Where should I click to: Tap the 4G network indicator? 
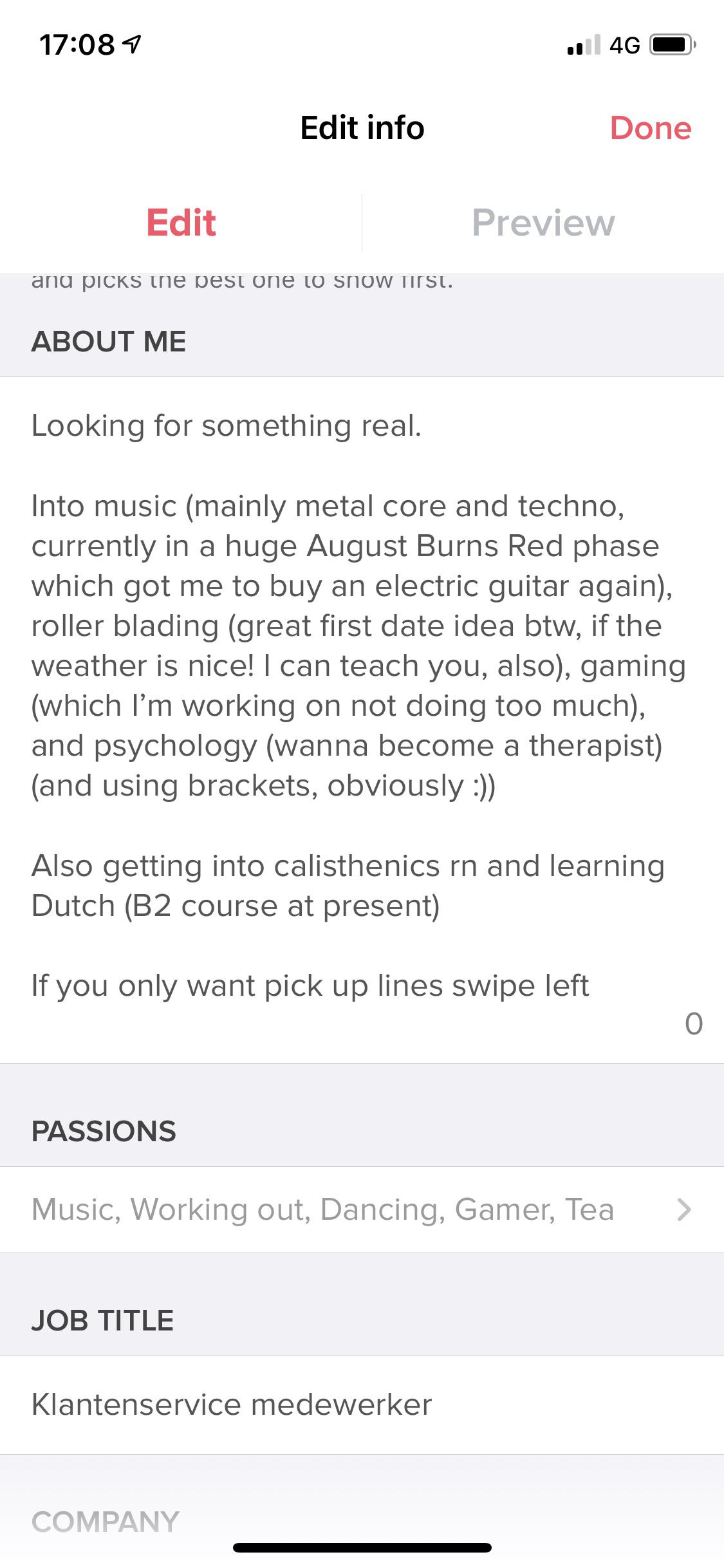click(x=622, y=45)
